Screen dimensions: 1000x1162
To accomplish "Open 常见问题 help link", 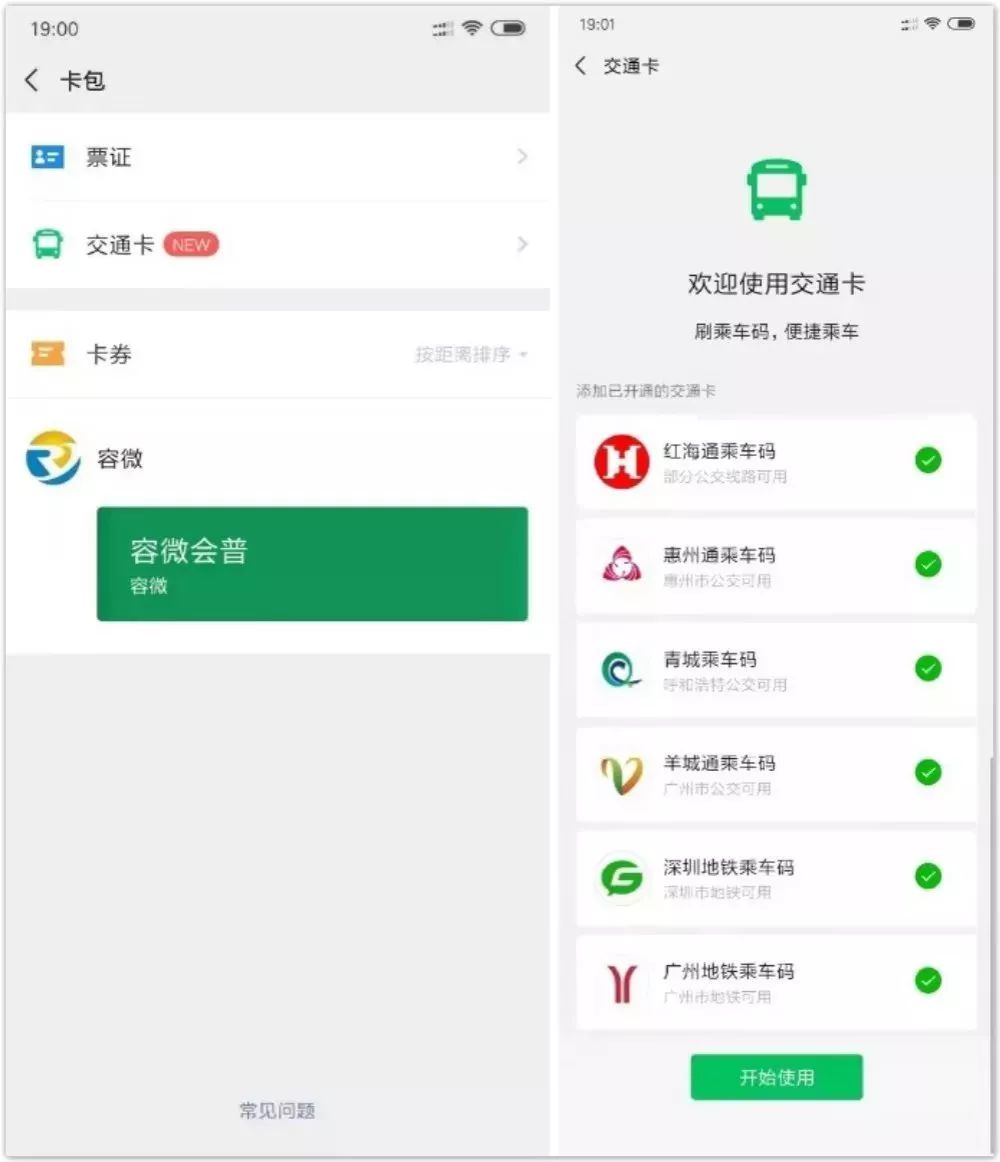I will click(x=277, y=1111).
